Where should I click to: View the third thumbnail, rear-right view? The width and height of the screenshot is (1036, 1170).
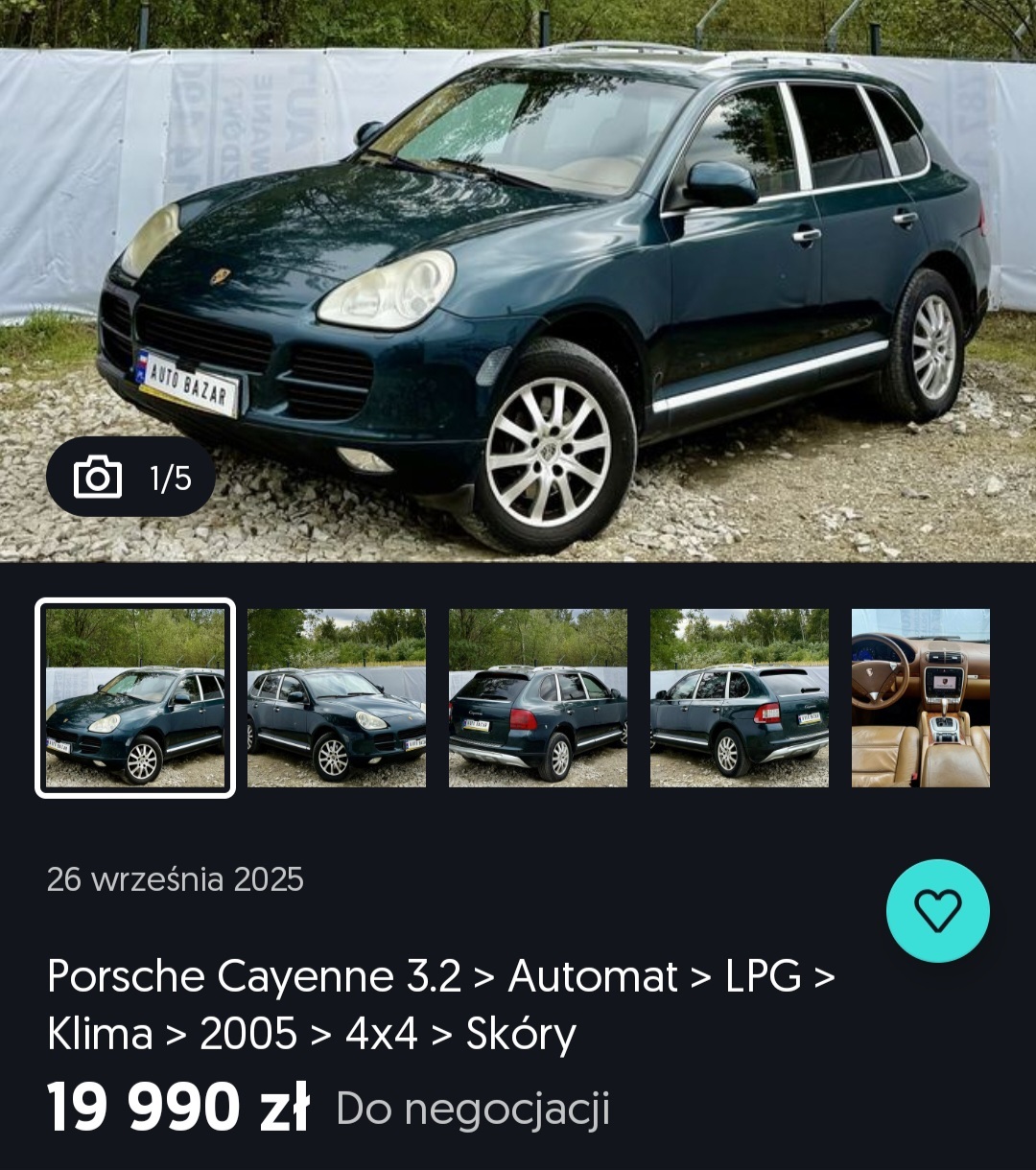pos(538,698)
